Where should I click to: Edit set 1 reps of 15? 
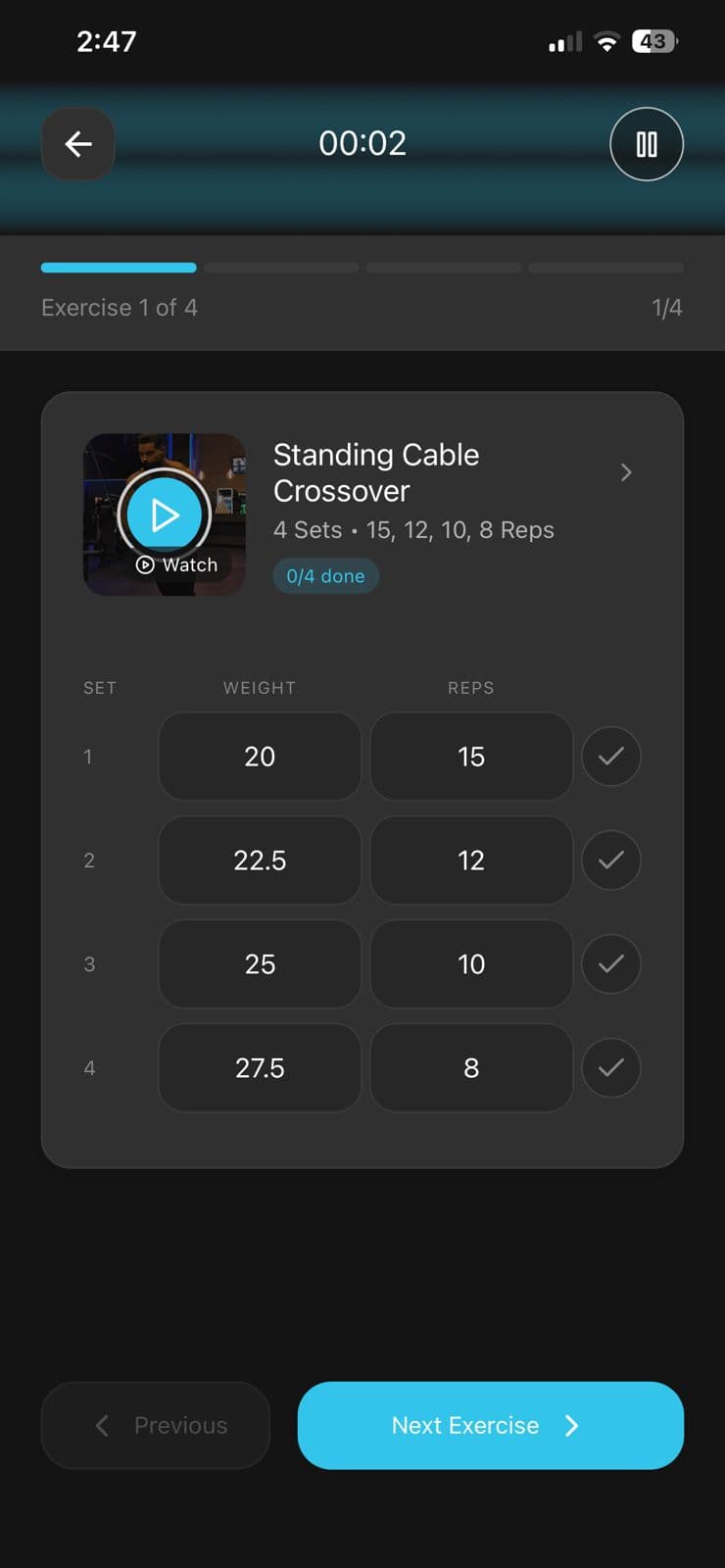point(471,757)
